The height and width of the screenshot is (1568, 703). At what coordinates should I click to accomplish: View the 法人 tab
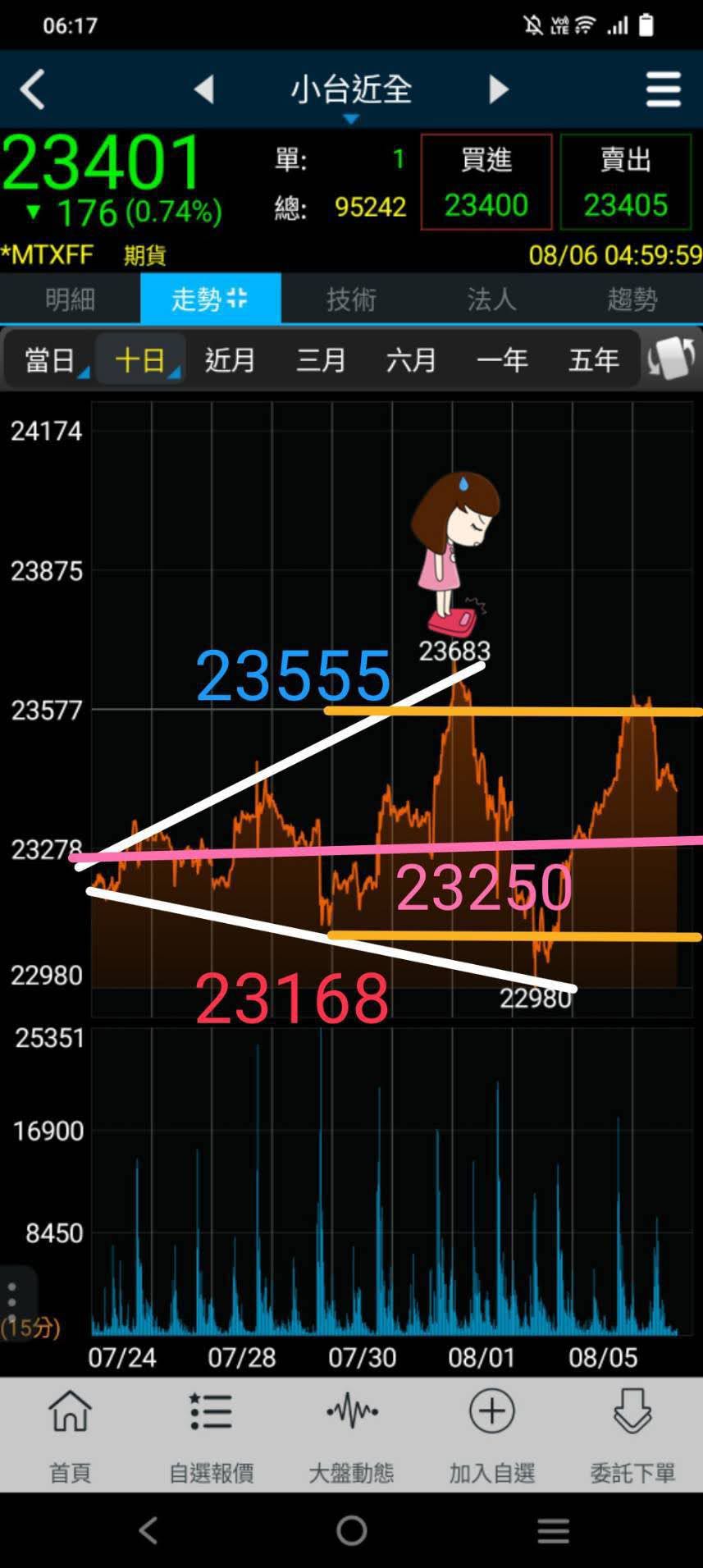coord(491,299)
